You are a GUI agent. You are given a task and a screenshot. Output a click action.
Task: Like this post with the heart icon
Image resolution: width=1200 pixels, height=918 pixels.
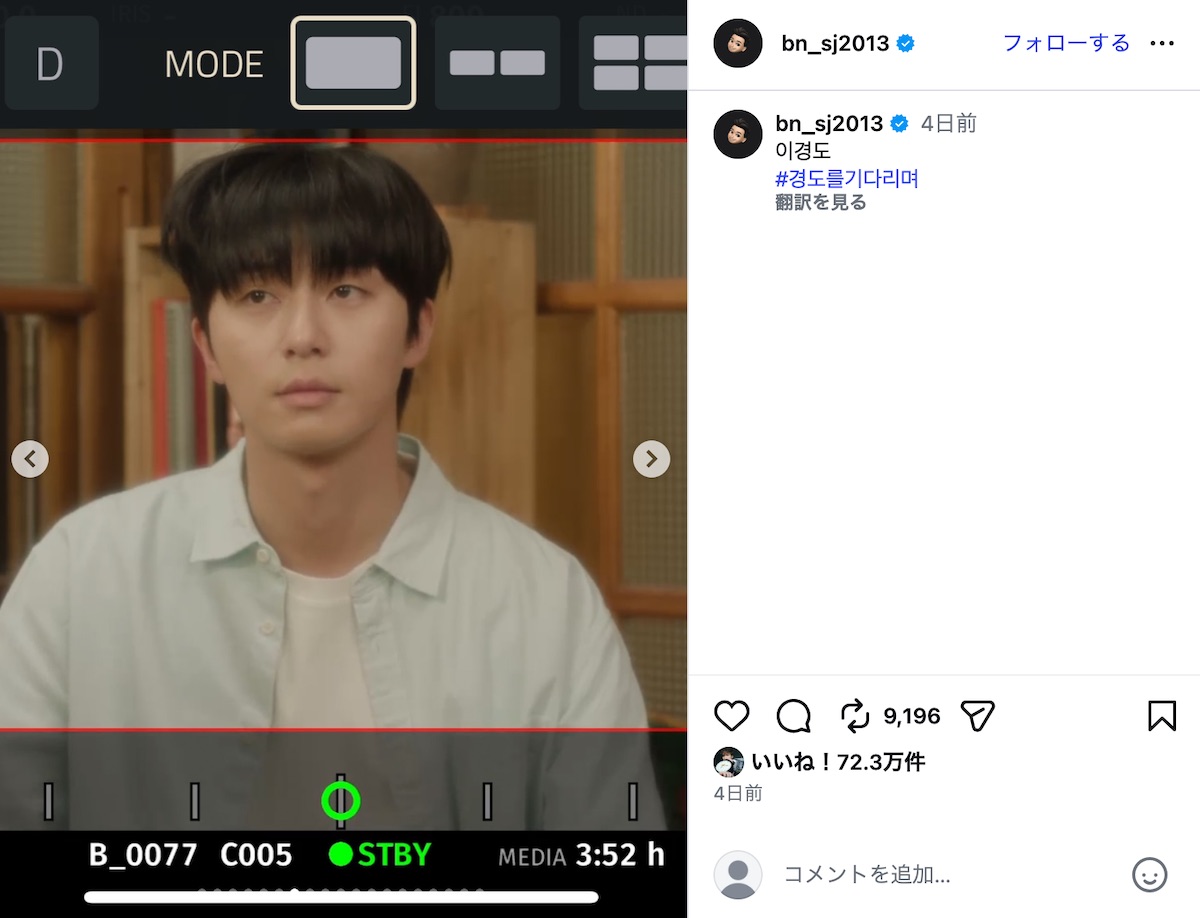click(732, 716)
